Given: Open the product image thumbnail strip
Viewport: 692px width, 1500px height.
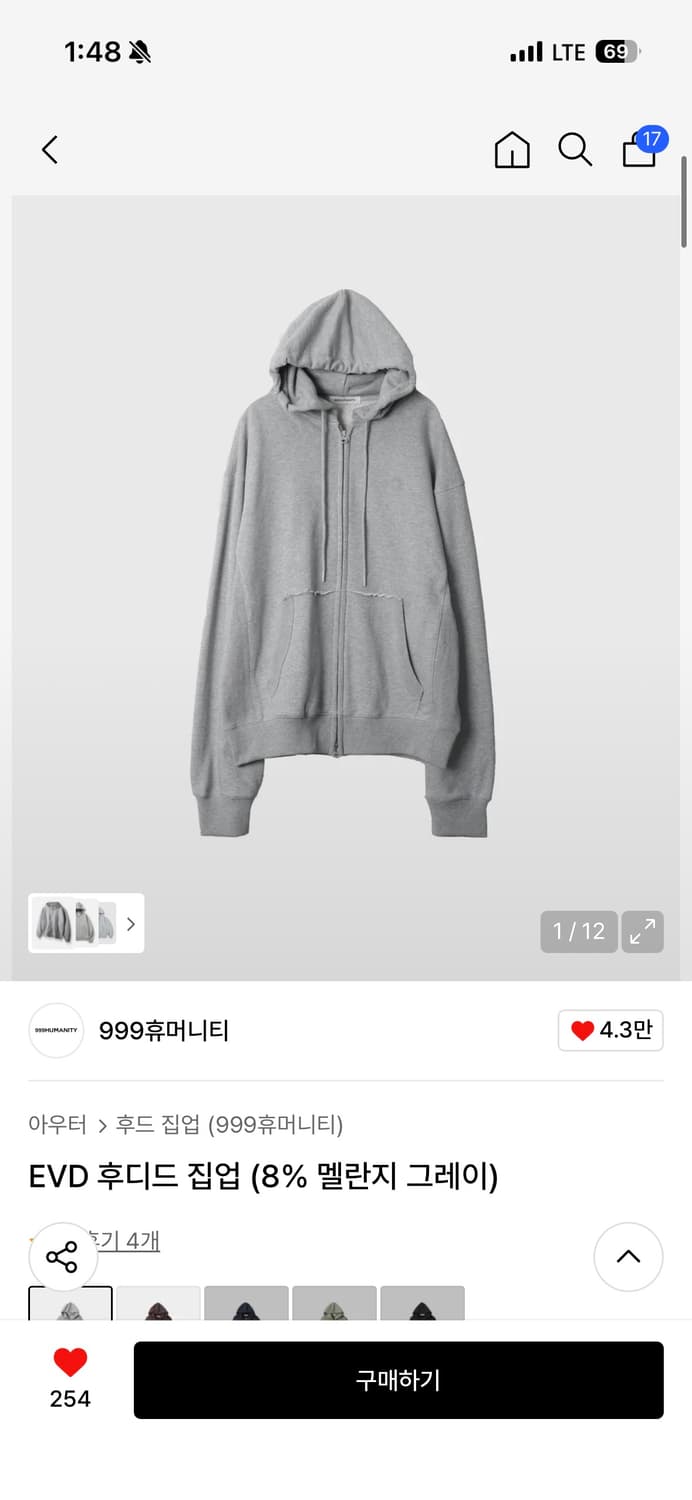Looking at the screenshot, I should tap(86, 923).
